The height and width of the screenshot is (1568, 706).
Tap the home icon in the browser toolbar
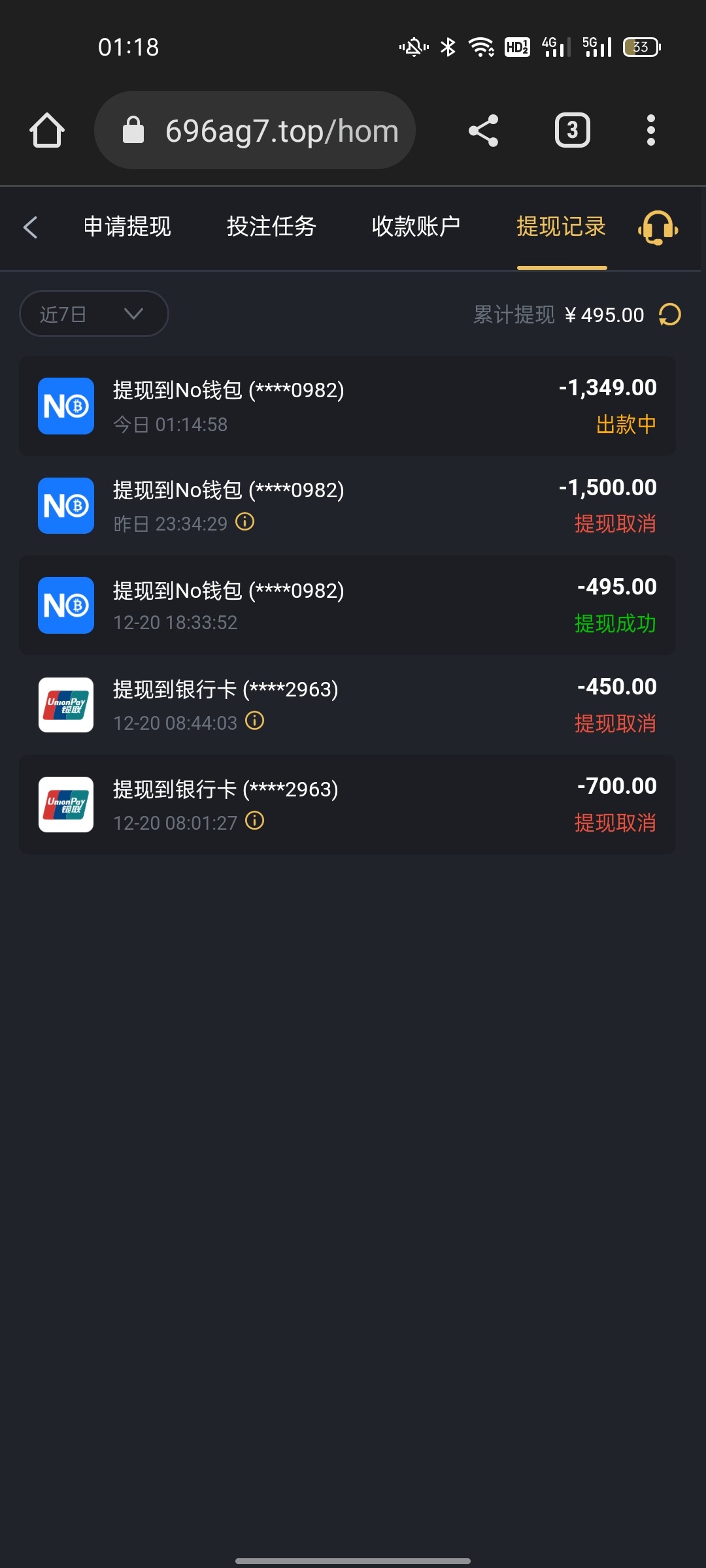coord(46,130)
